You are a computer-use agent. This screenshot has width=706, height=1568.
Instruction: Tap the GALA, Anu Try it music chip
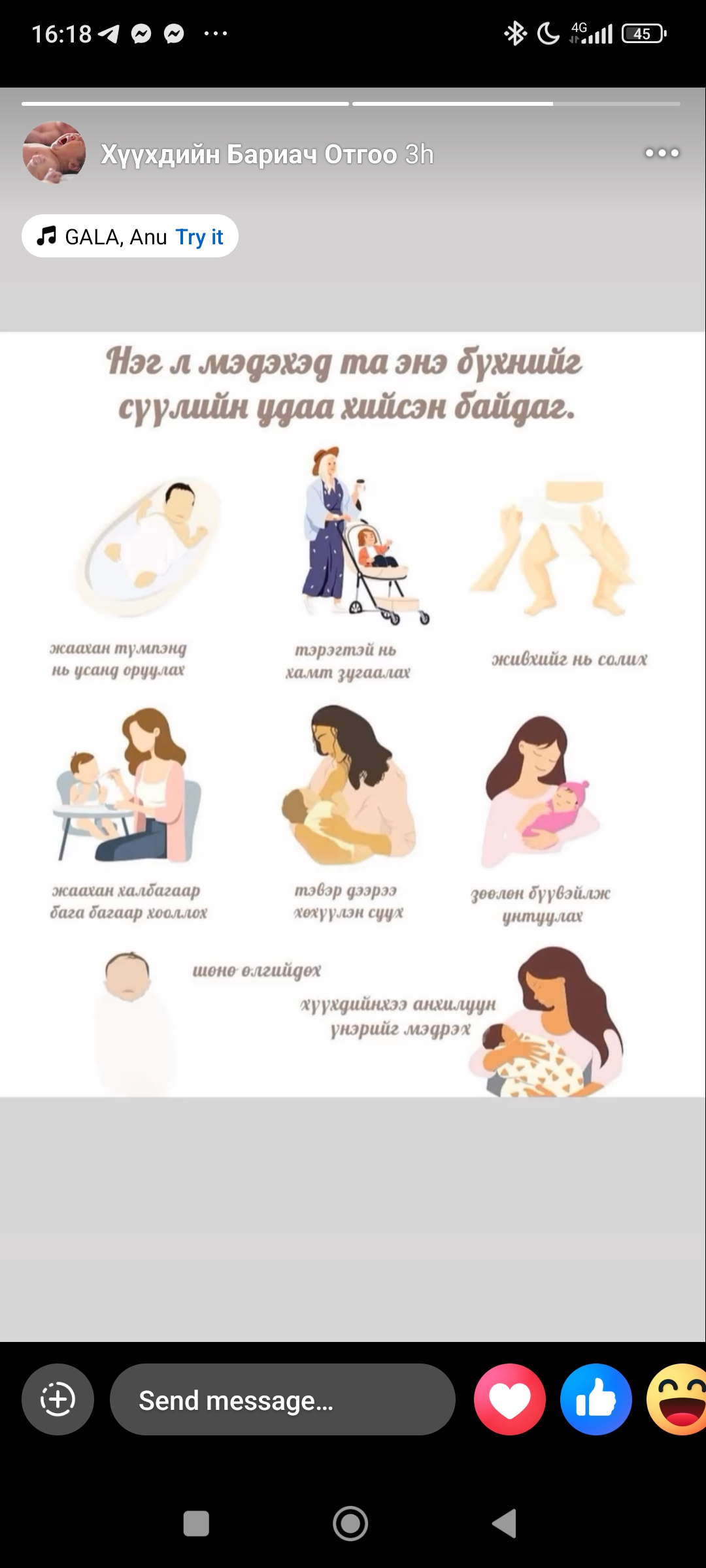(130, 237)
